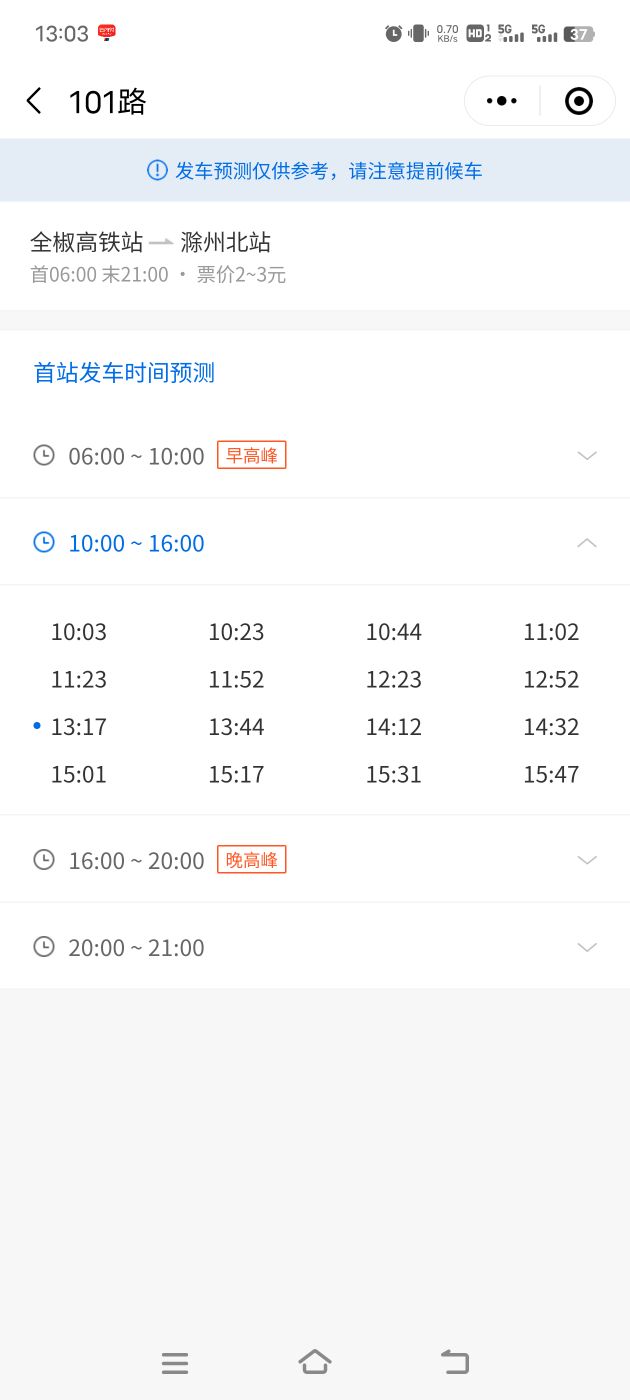Expand the 20:00 ~ 21:00 time section
The image size is (630, 1400).
(315, 947)
